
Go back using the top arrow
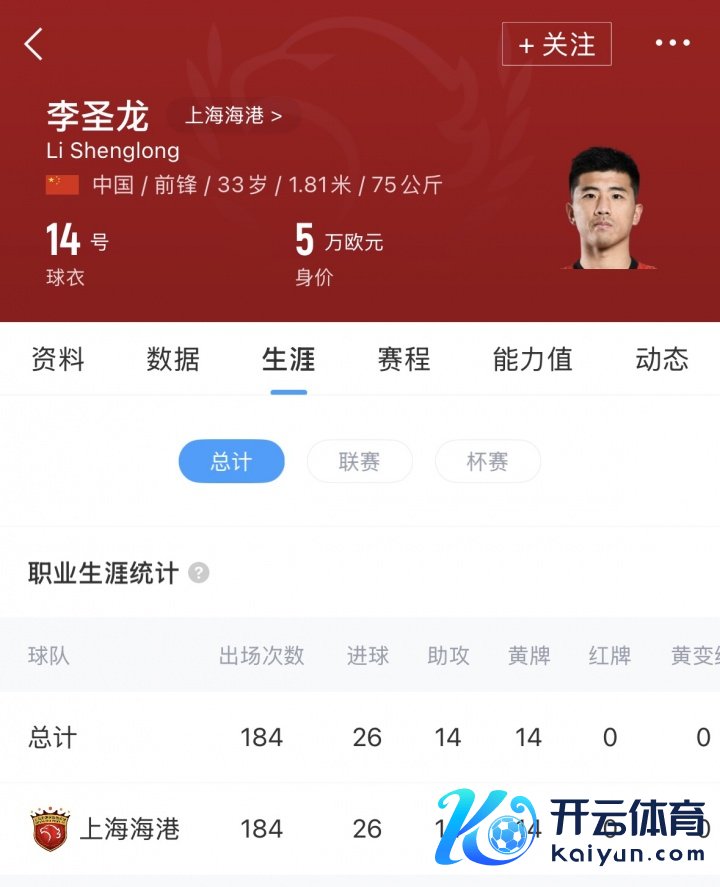click(34, 44)
